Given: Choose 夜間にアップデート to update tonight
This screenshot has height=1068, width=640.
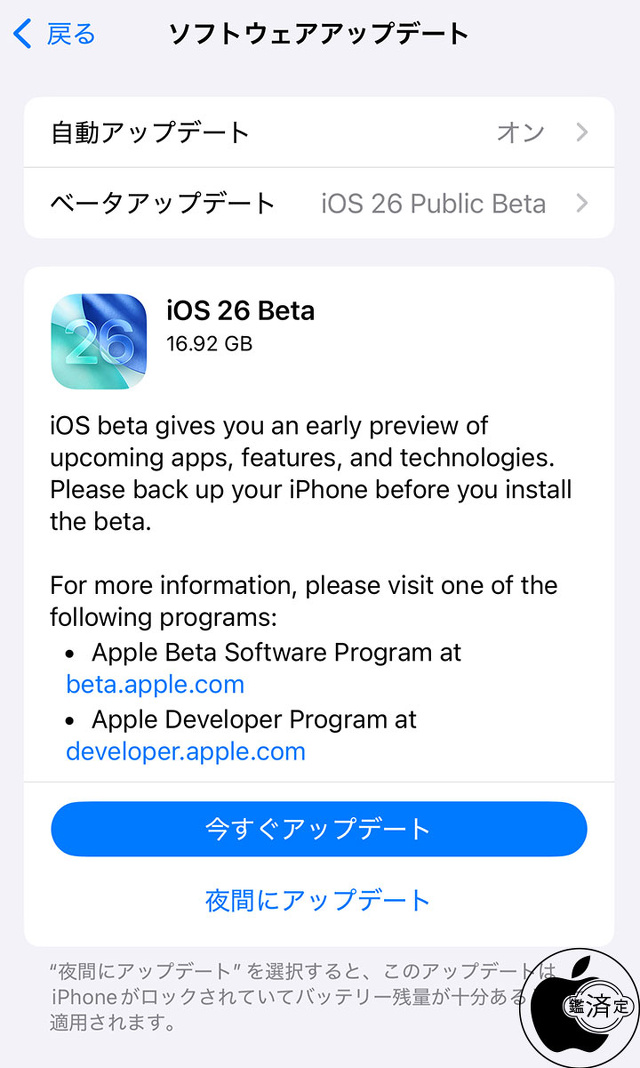Looking at the screenshot, I should point(318,899).
